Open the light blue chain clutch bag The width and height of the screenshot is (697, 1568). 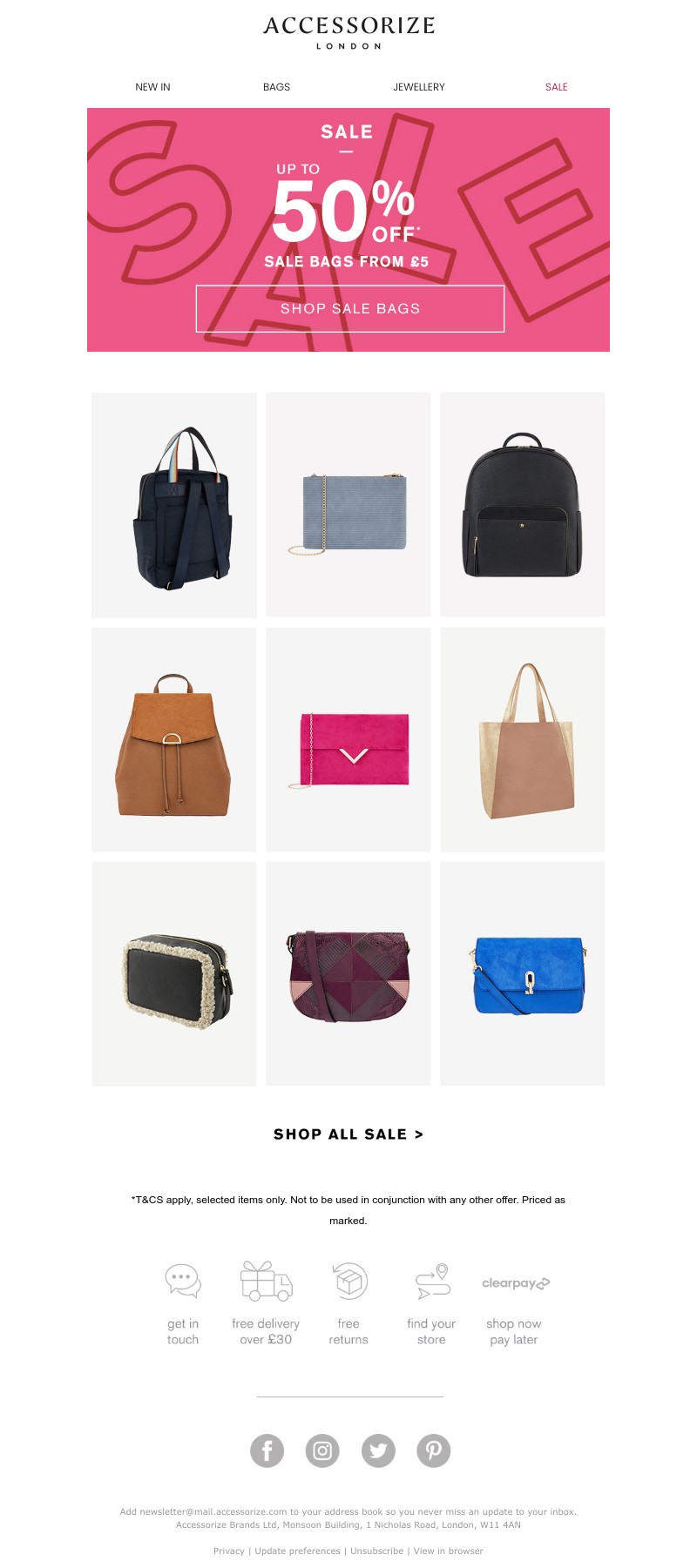[348, 505]
